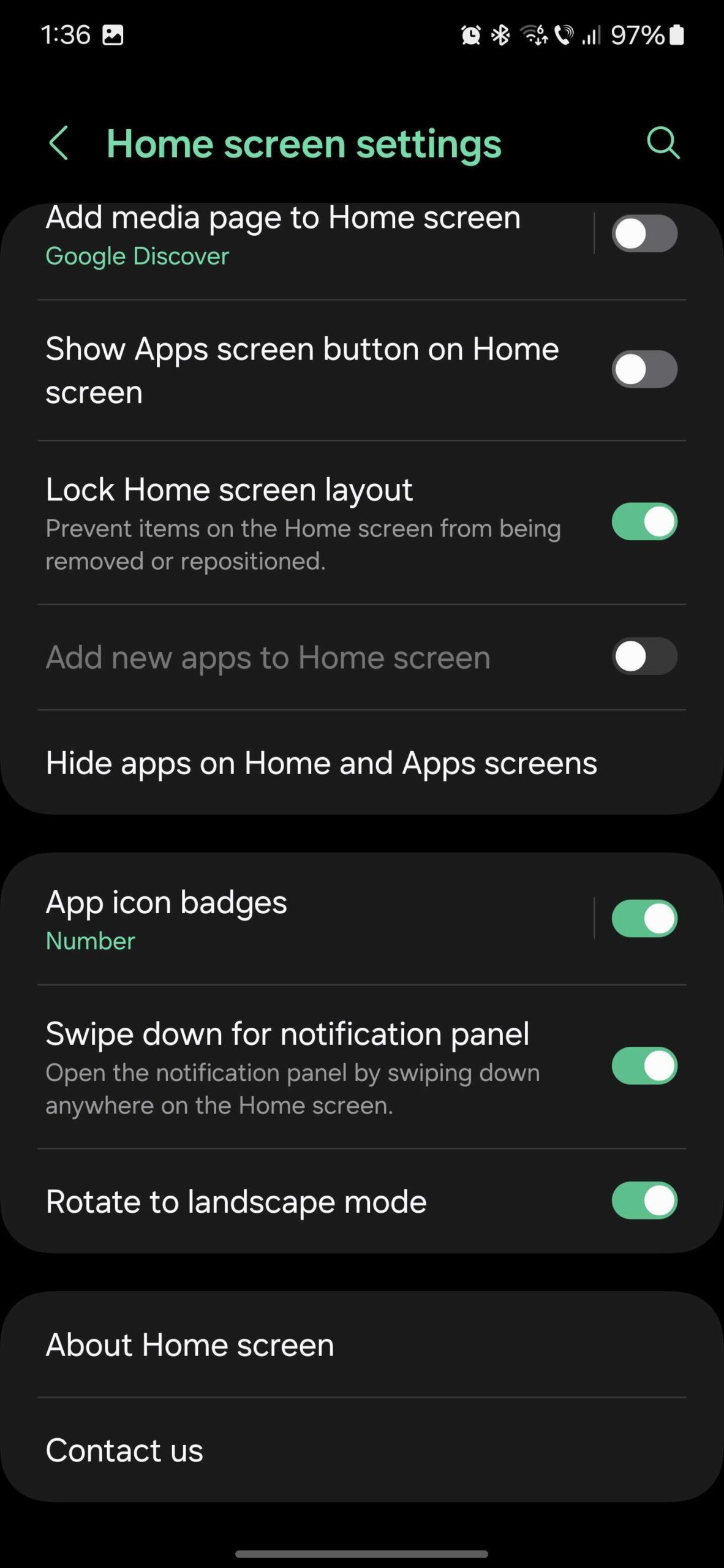Turn off App icon badges switch

644,919
